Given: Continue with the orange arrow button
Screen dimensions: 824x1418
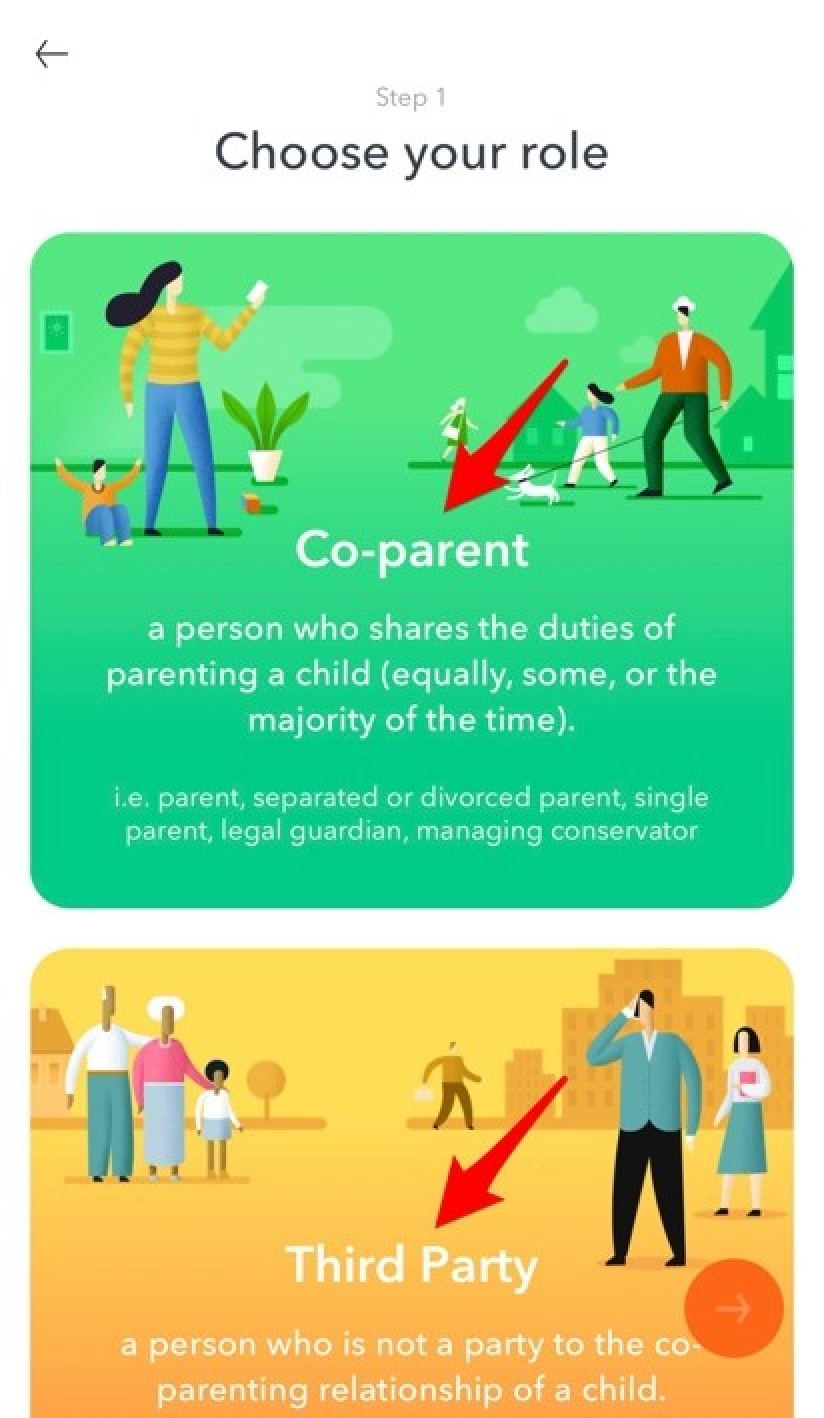Looking at the screenshot, I should (x=733, y=1308).
